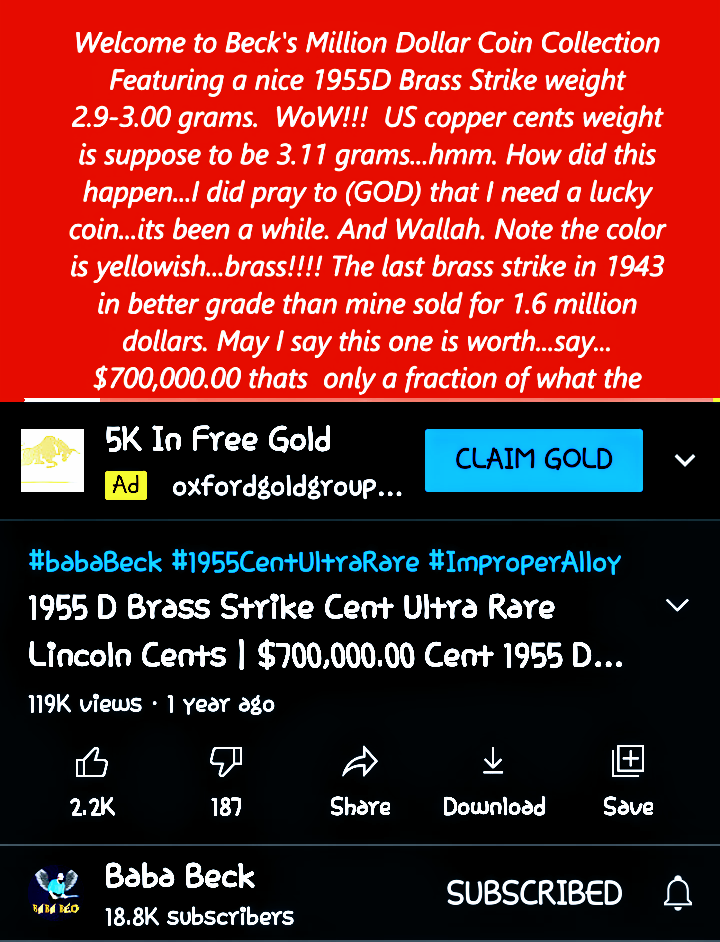Expand the video description chevron

click(677, 606)
